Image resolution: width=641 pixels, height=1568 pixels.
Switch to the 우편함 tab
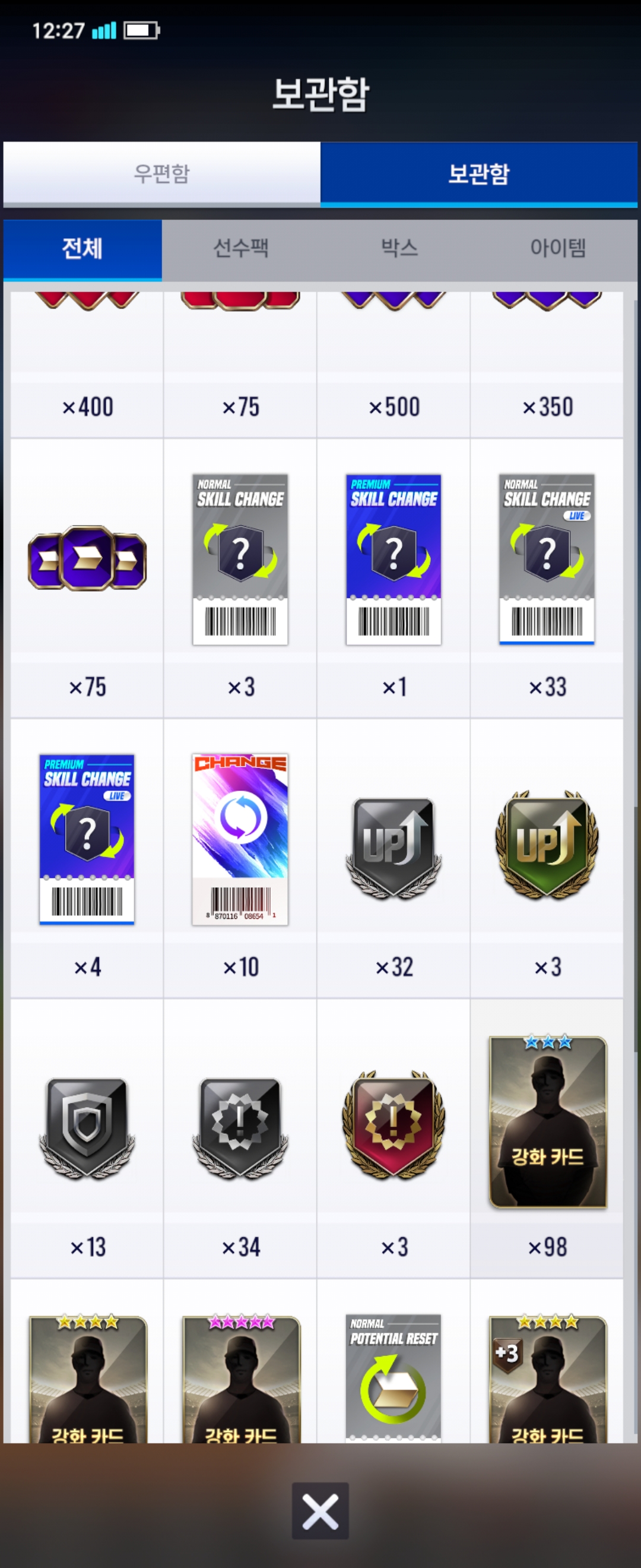(162, 173)
